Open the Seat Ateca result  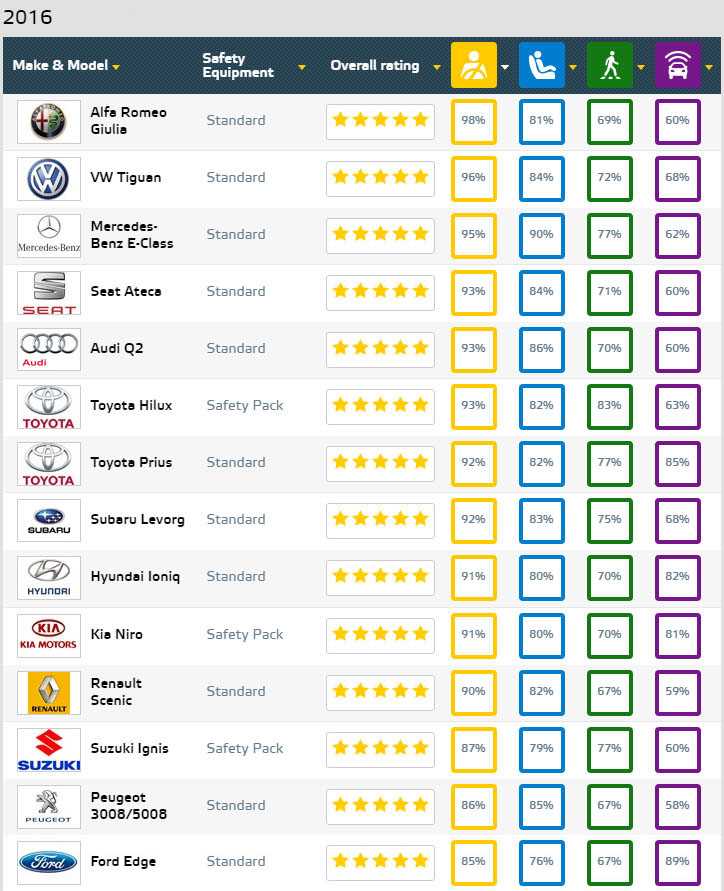coord(125,291)
